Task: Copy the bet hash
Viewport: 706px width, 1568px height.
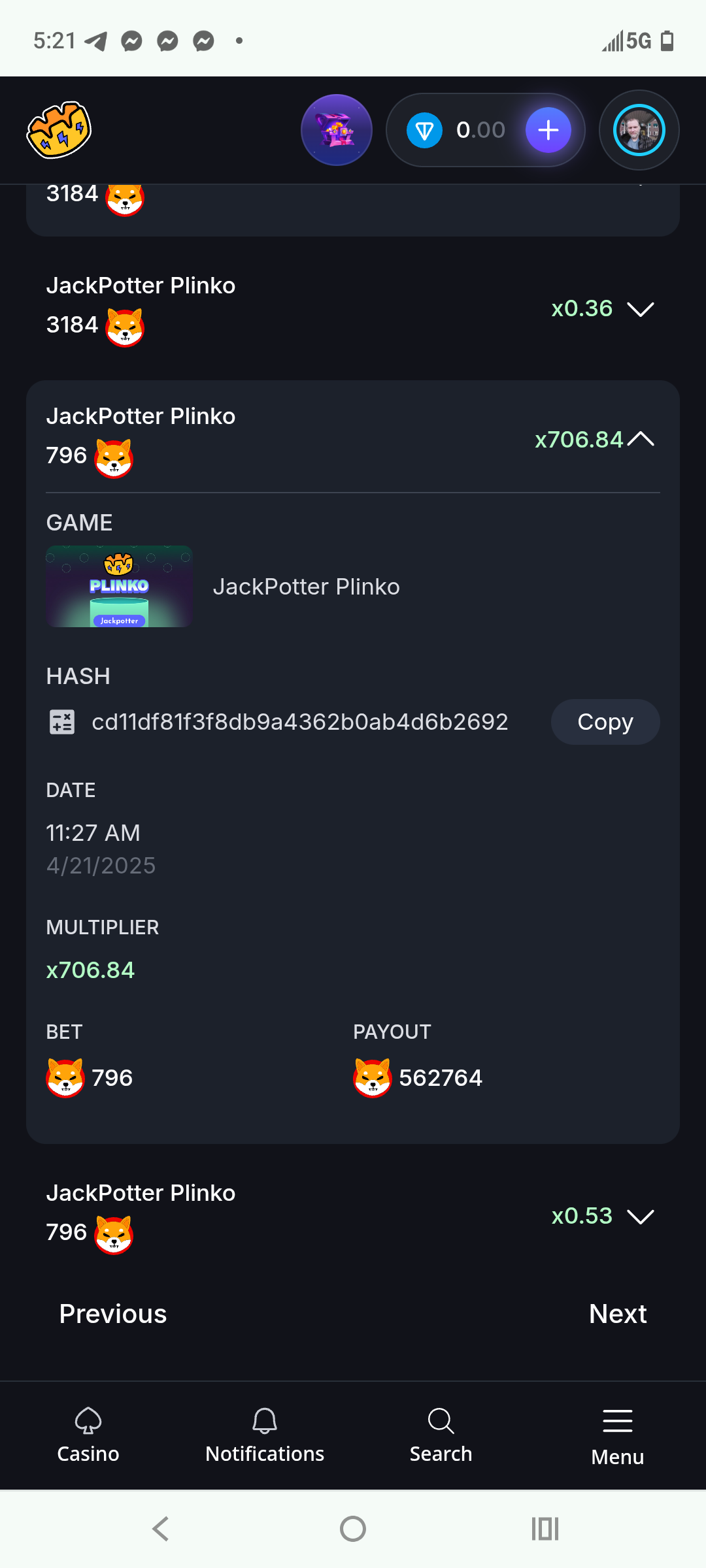Action: pyautogui.click(x=605, y=722)
